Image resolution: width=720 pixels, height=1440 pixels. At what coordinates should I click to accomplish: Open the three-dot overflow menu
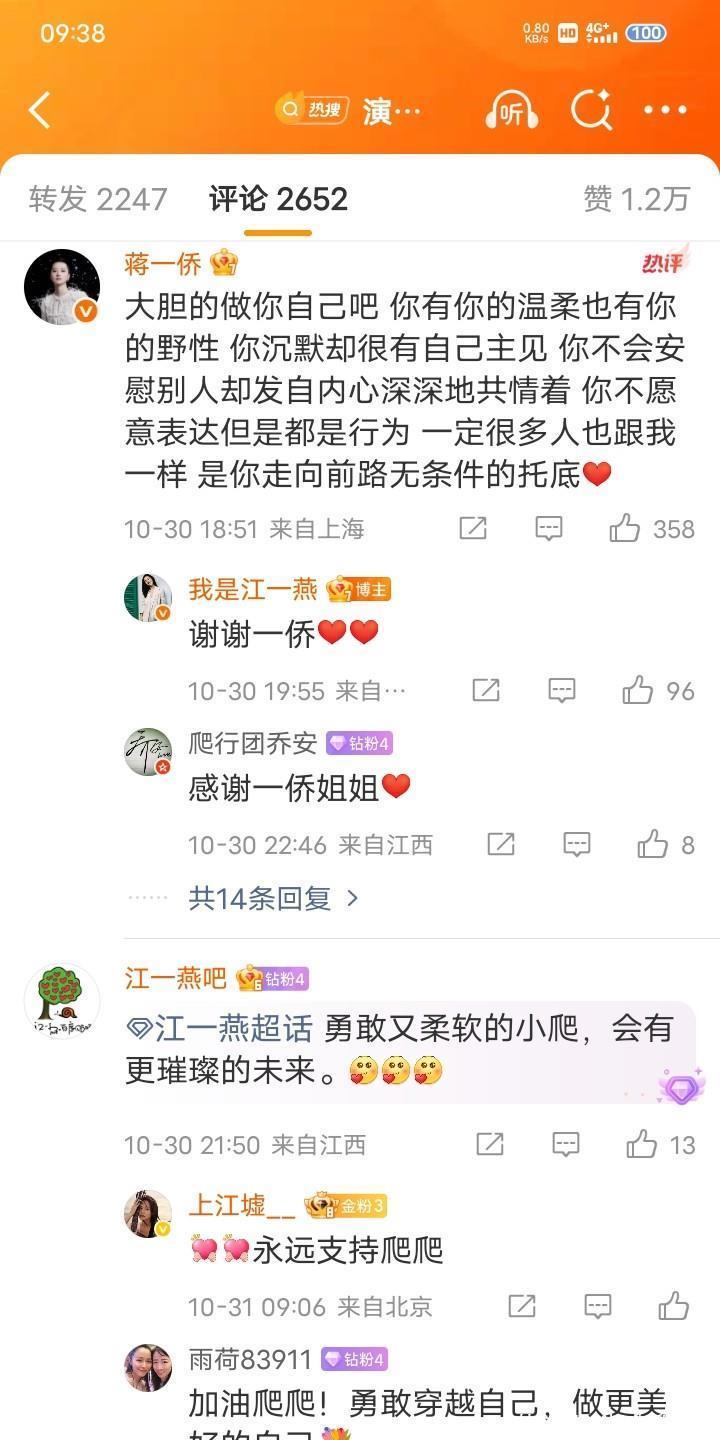(665, 110)
